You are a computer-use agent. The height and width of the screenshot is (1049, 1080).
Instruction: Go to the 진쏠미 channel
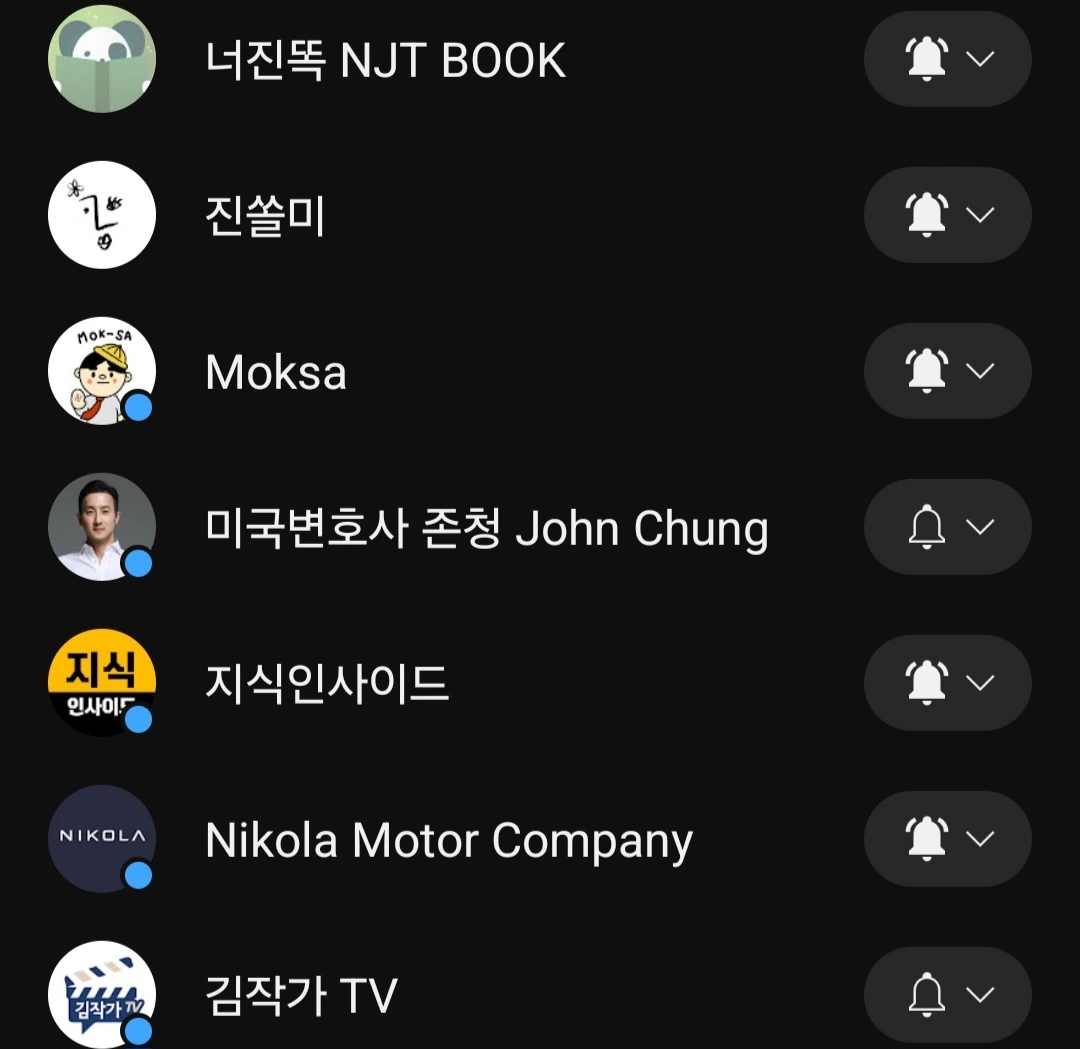tap(265, 216)
